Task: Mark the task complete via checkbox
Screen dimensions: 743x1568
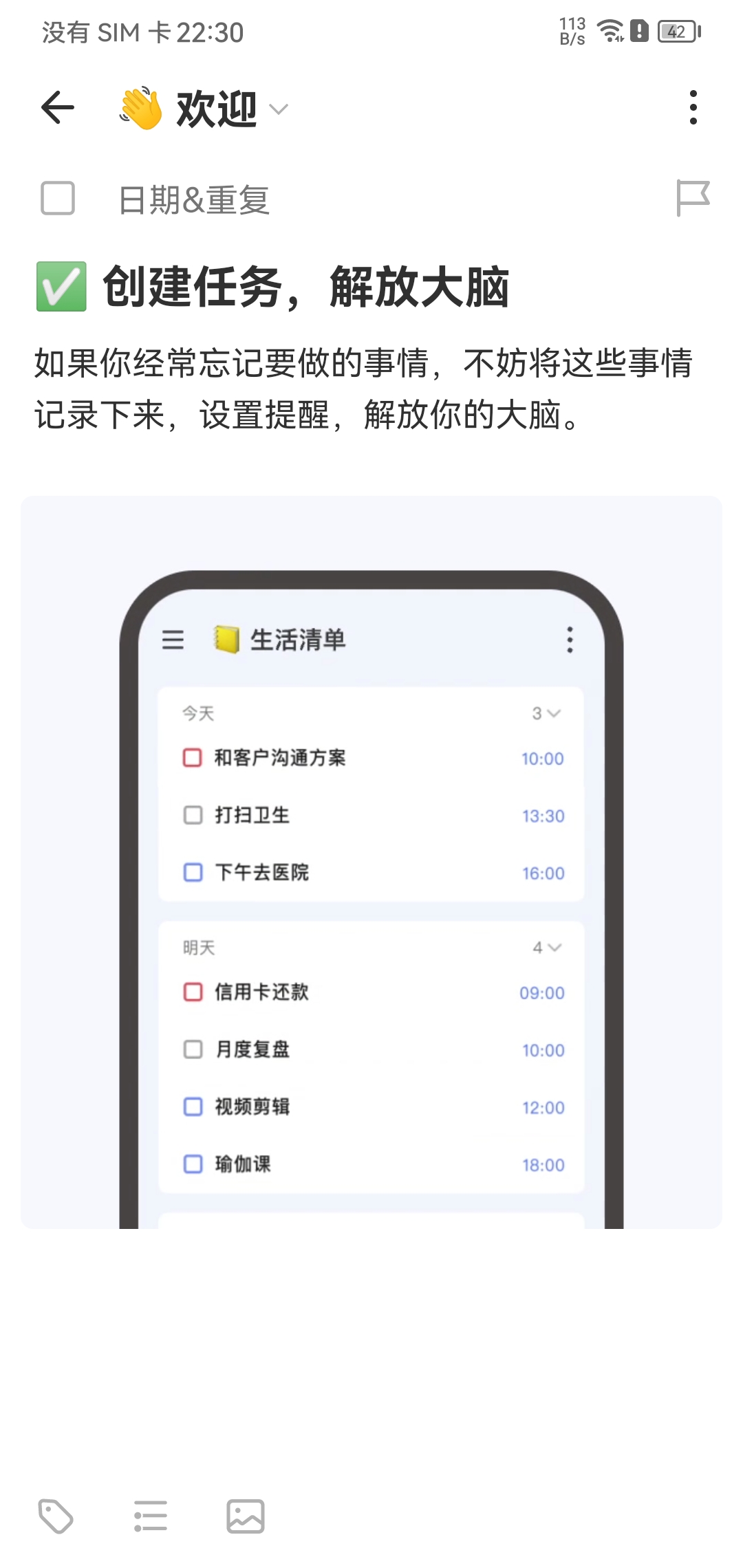Action: 58,199
